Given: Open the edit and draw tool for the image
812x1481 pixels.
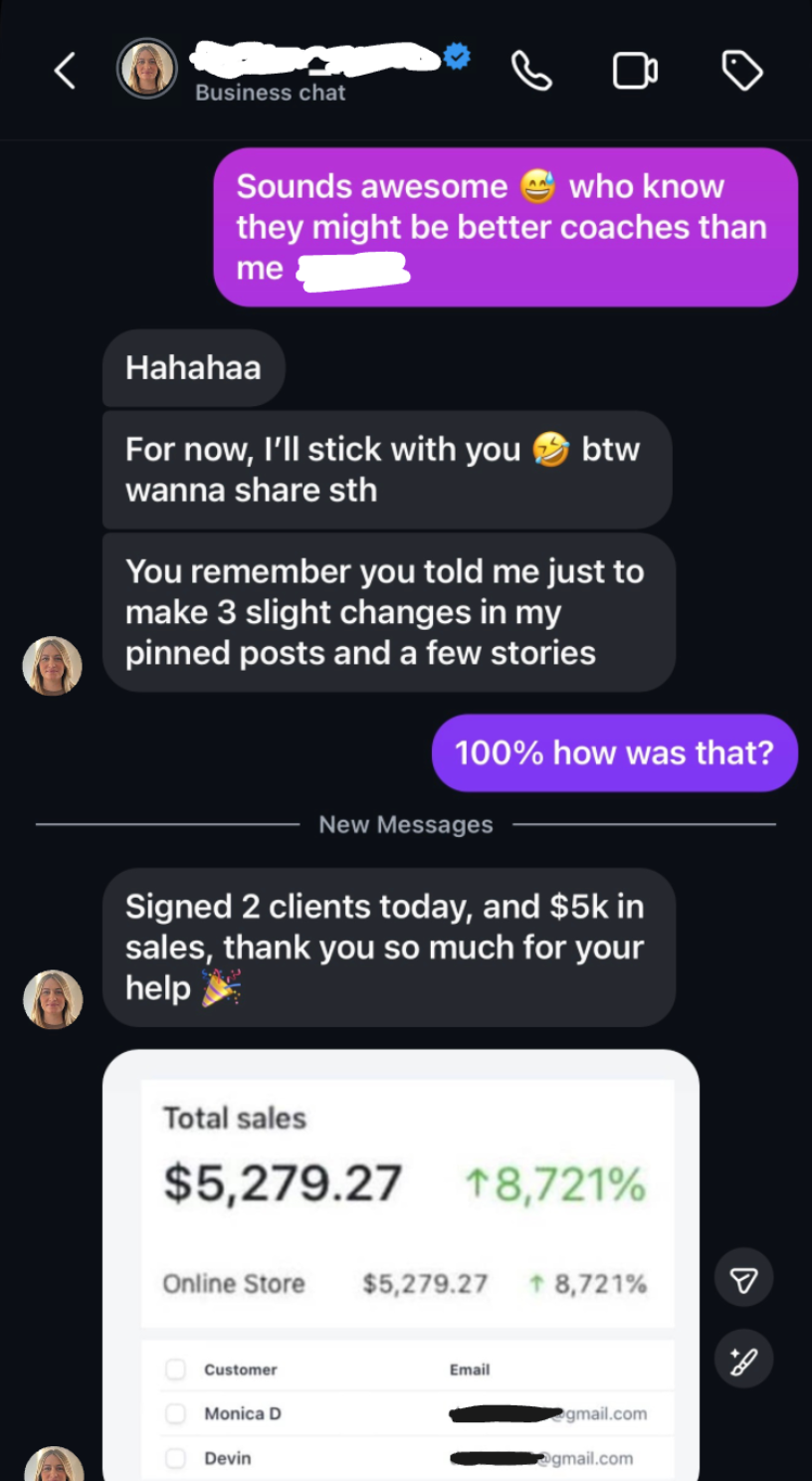Looking at the screenshot, I should [743, 1360].
